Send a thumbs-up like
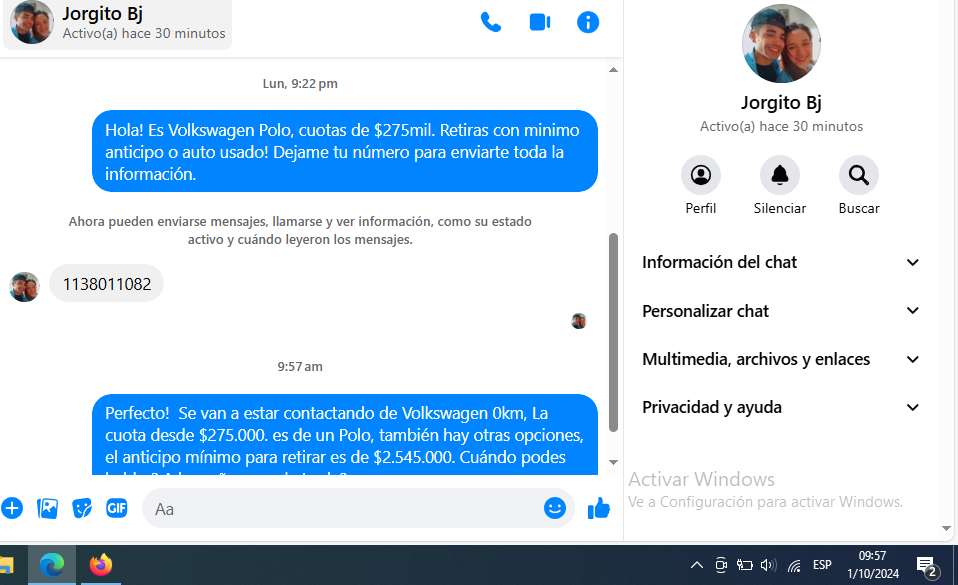Image resolution: width=958 pixels, height=585 pixels. 599,509
